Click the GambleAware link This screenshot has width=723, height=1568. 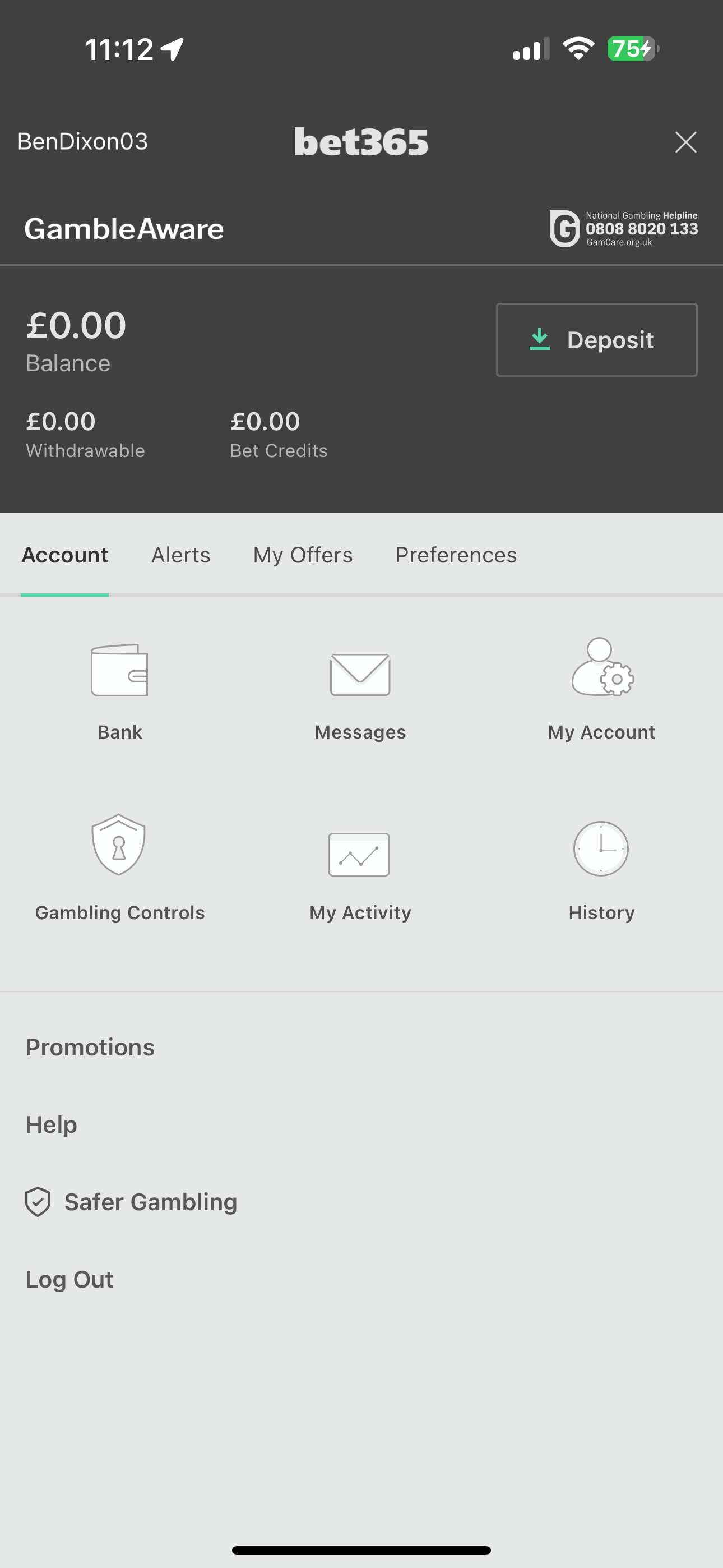click(124, 229)
